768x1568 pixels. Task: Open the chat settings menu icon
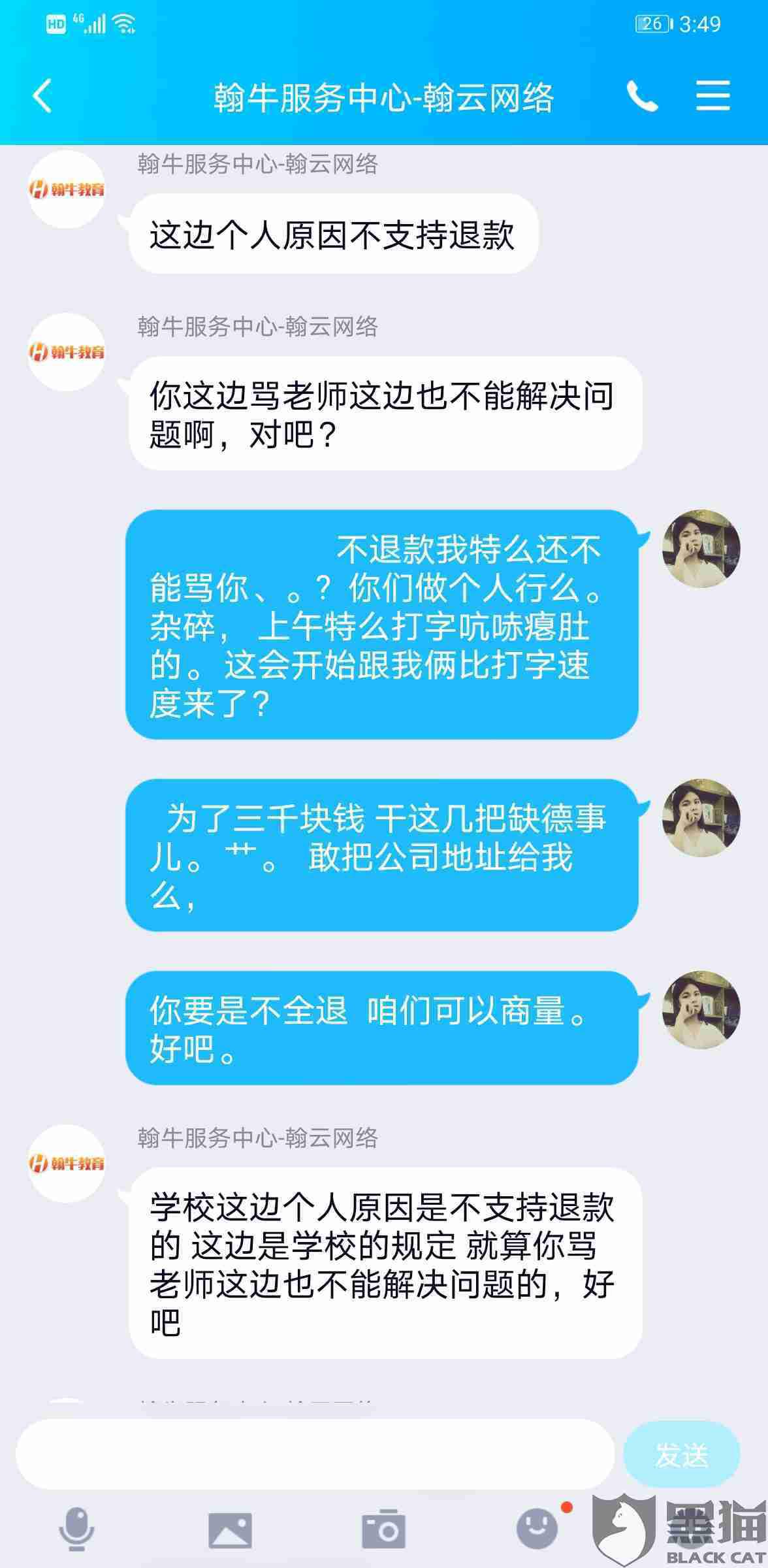pos(712,97)
